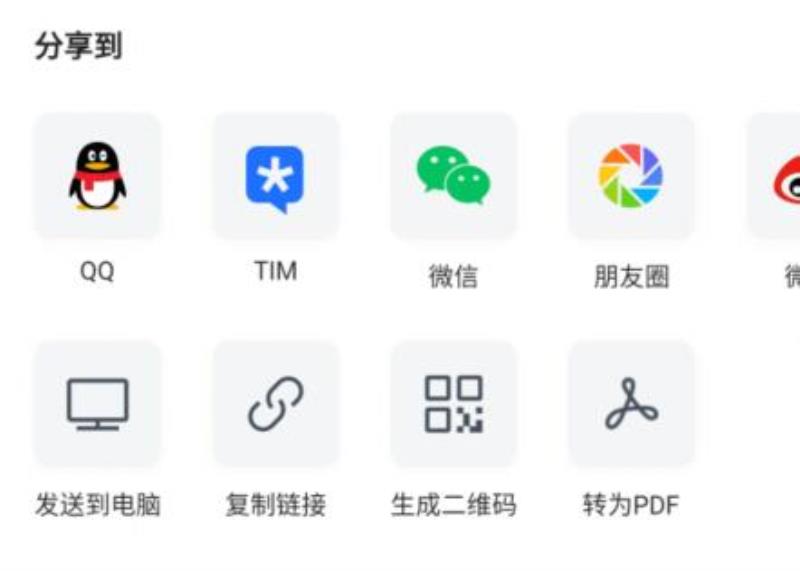Send to computer (发送到电脑)
Screen dimensions: 800x571
[x=97, y=404]
